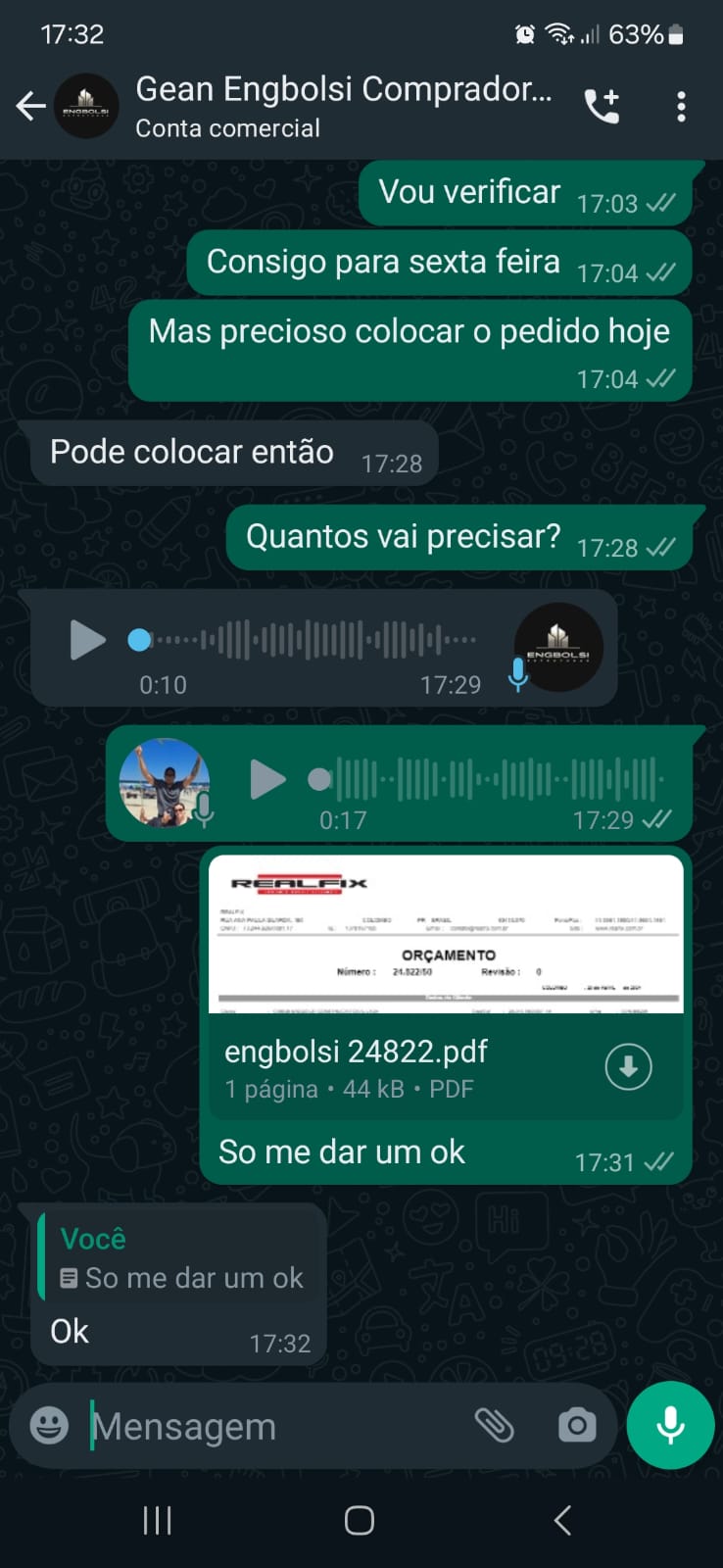Open the overflow menu
The width and height of the screenshot is (723, 1568).
[x=681, y=106]
